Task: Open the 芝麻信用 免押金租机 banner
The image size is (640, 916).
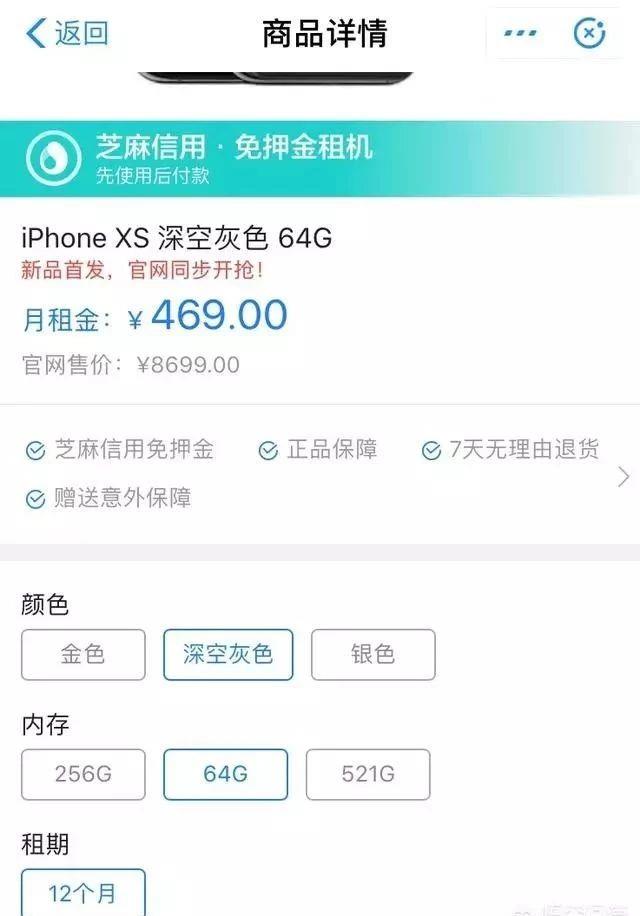Action: 320,158
